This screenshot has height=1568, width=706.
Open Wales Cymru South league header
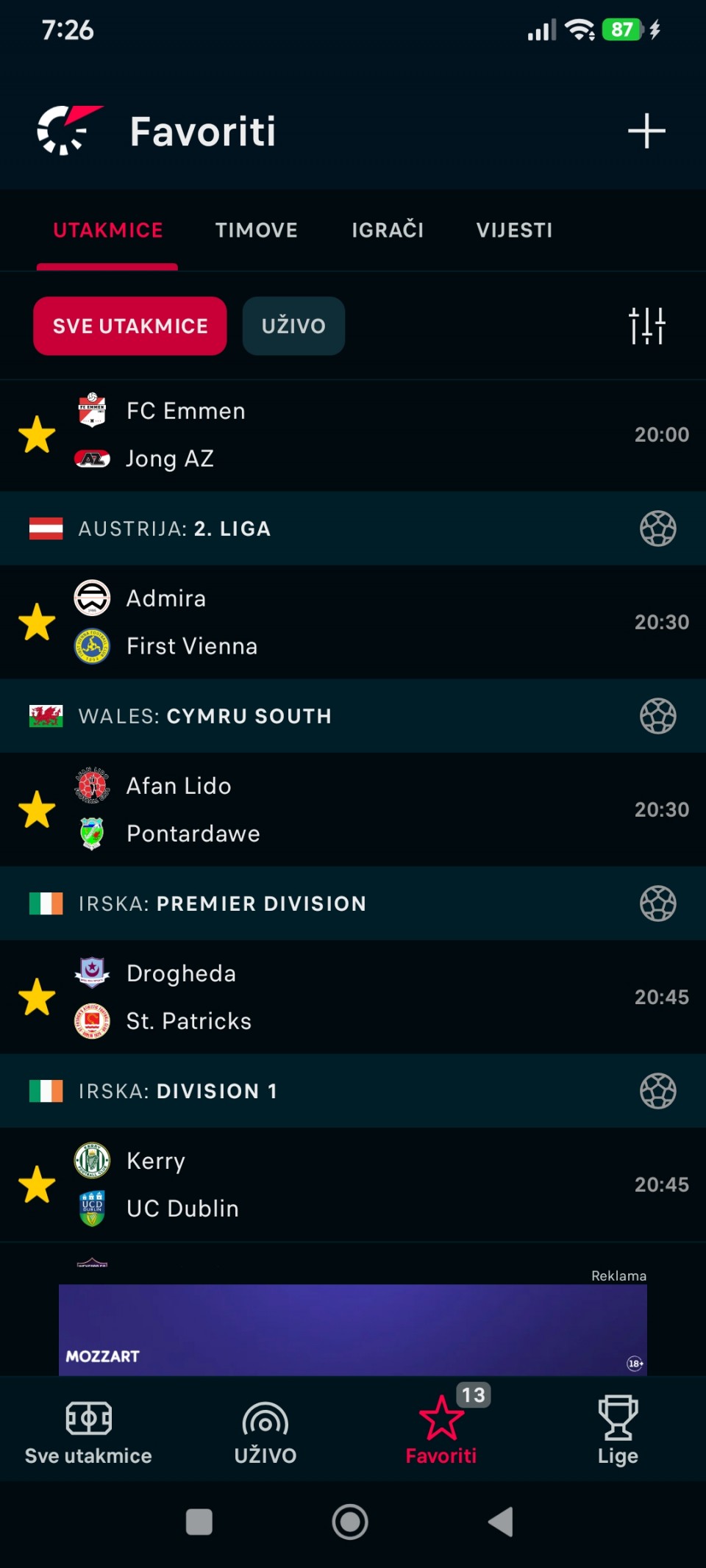coord(353,716)
